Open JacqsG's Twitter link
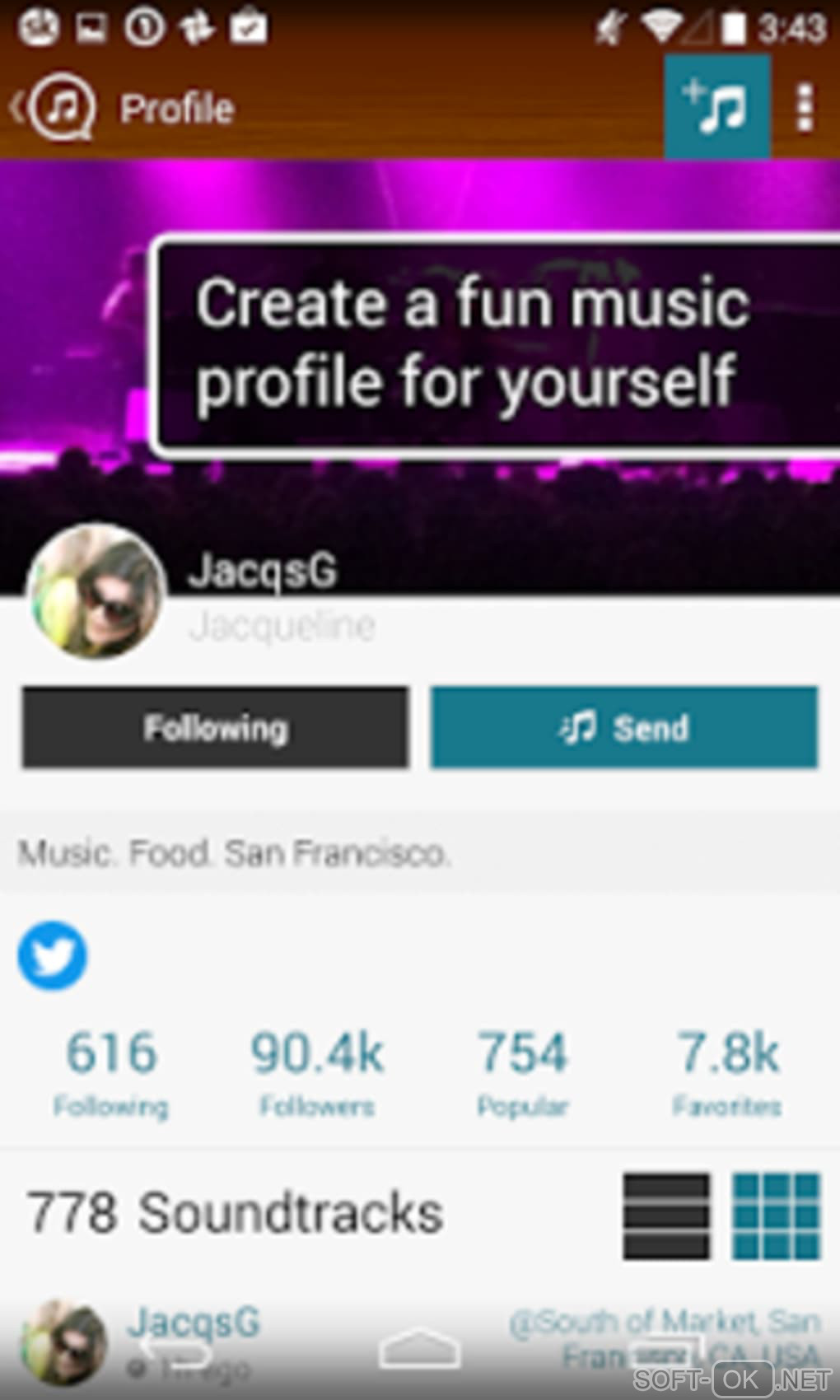Image resolution: width=840 pixels, height=1400 pixels. tap(52, 955)
